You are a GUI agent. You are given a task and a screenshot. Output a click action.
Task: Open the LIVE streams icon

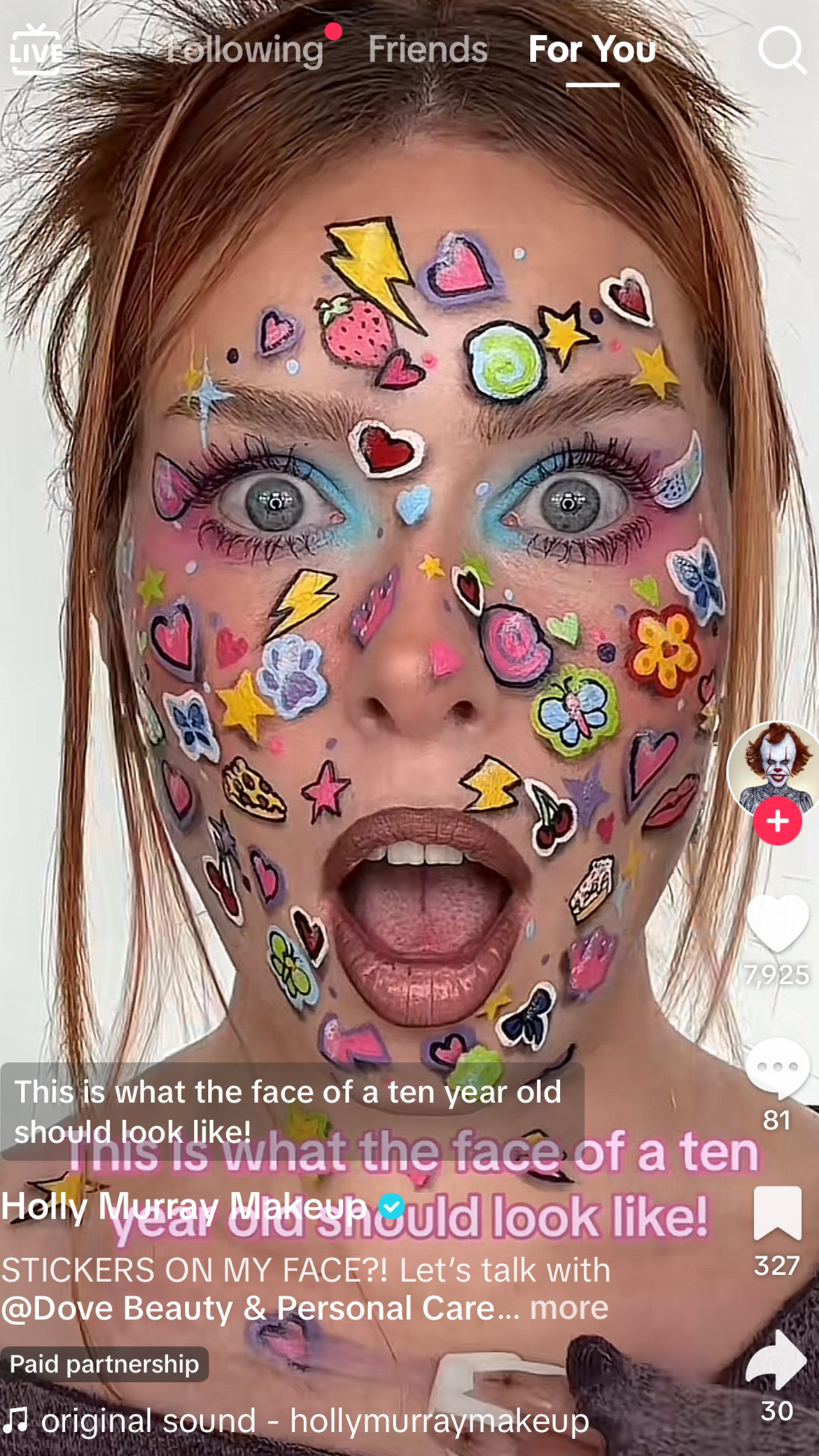click(x=36, y=49)
